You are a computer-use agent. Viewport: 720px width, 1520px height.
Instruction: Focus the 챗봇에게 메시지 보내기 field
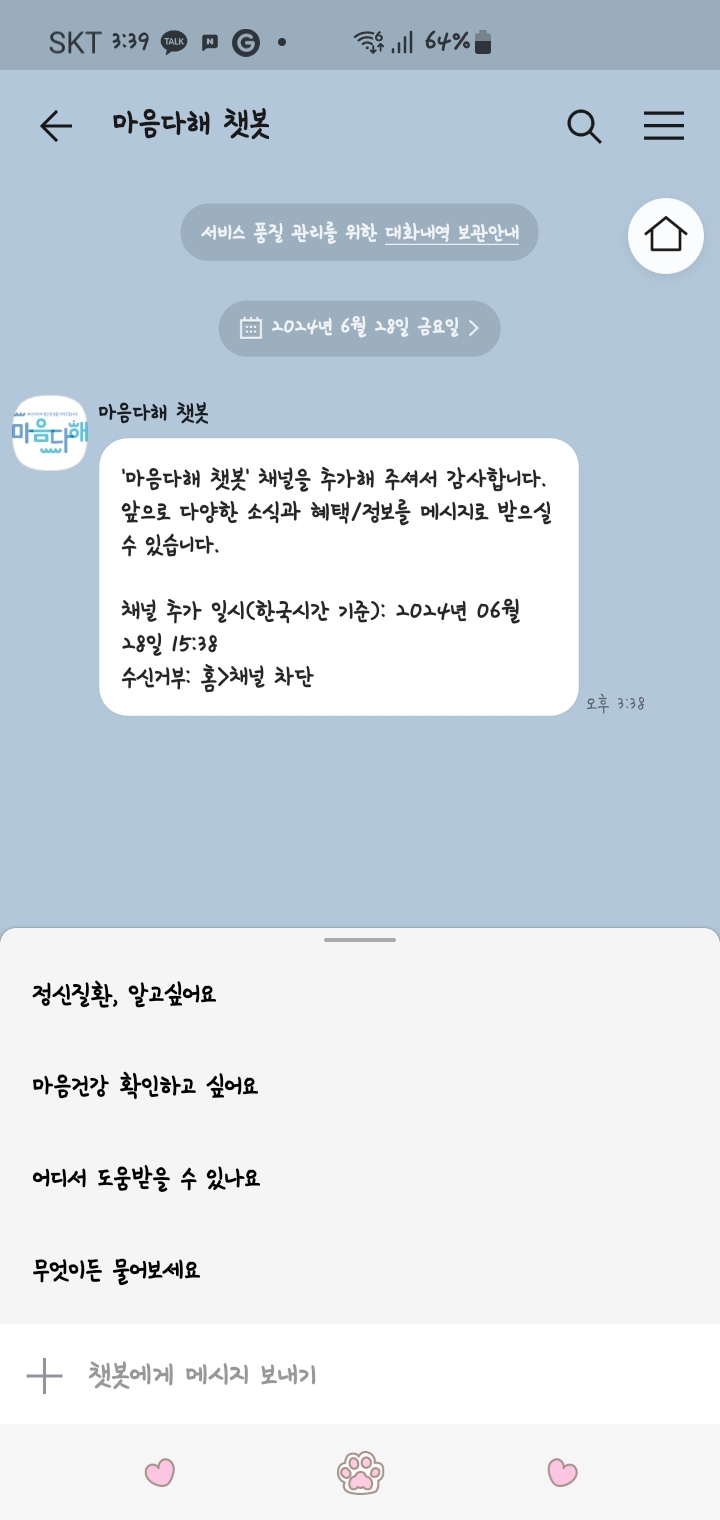point(380,1375)
